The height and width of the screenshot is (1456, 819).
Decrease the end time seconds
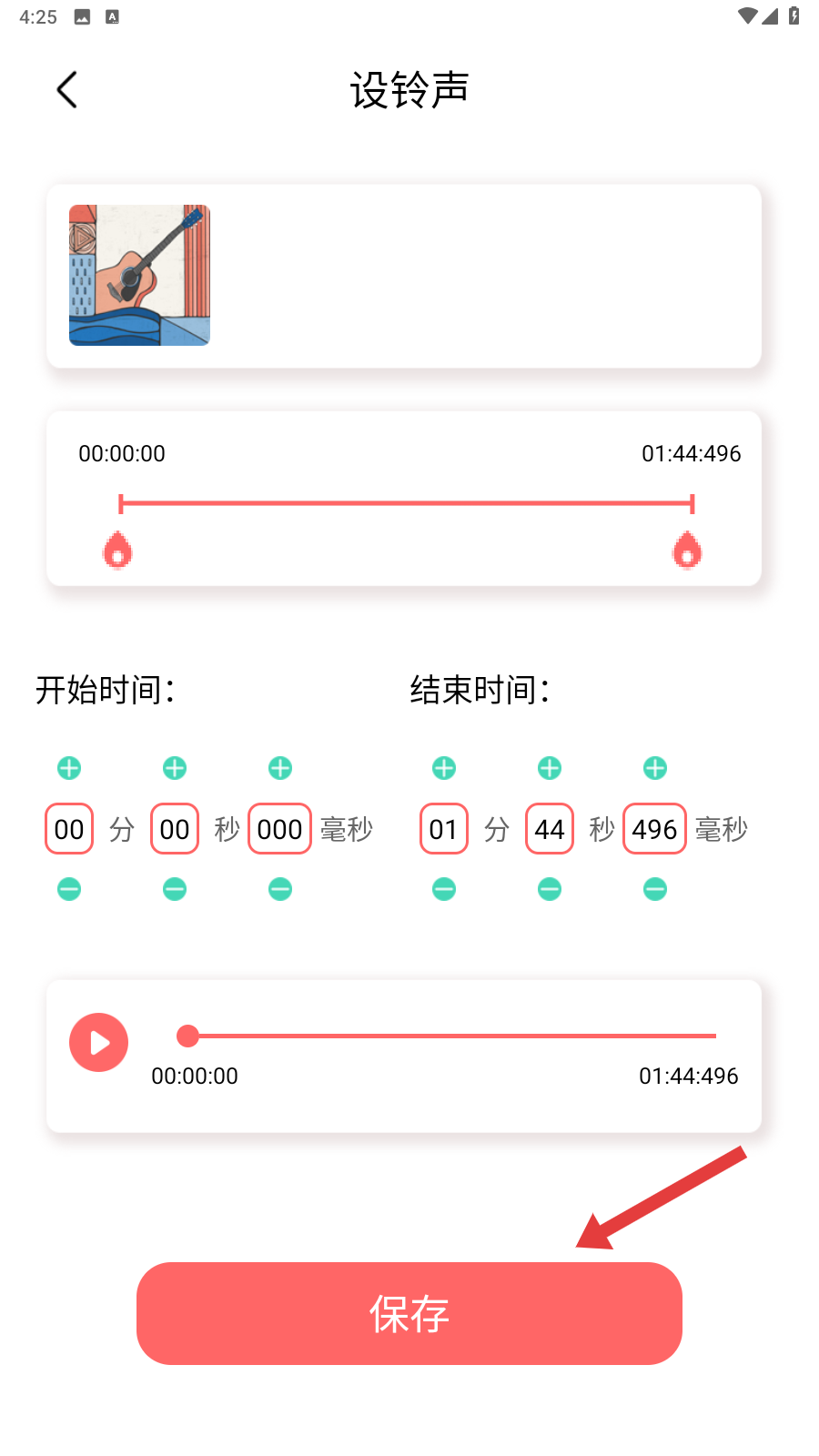coord(550,889)
